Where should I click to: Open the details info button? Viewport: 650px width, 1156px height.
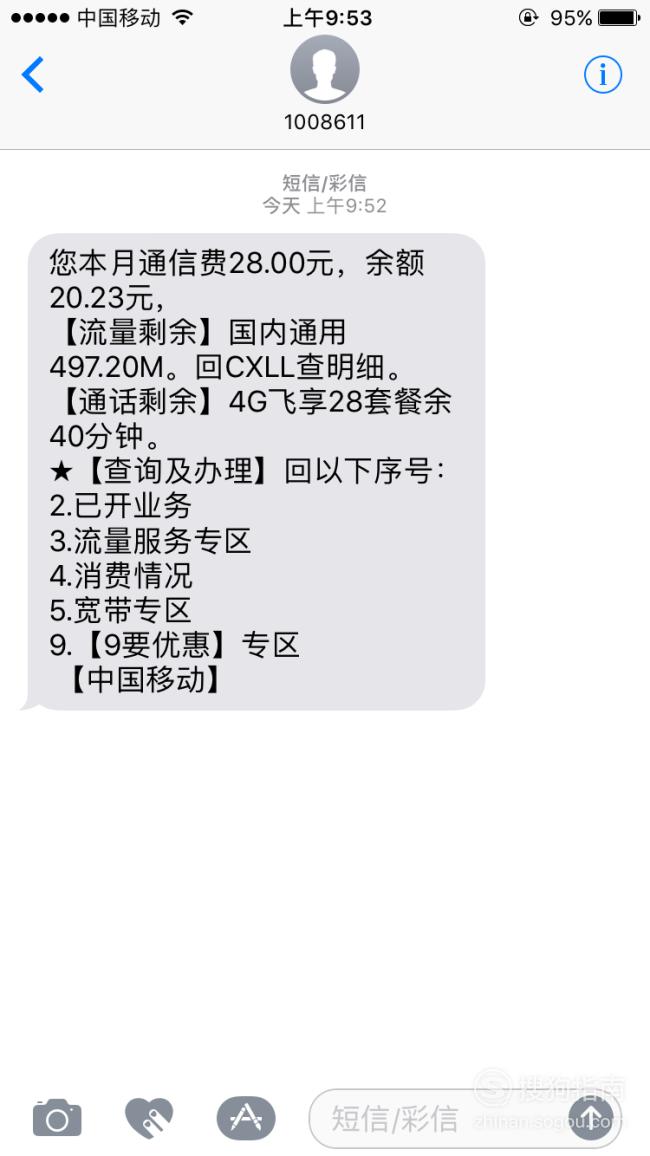pos(603,74)
